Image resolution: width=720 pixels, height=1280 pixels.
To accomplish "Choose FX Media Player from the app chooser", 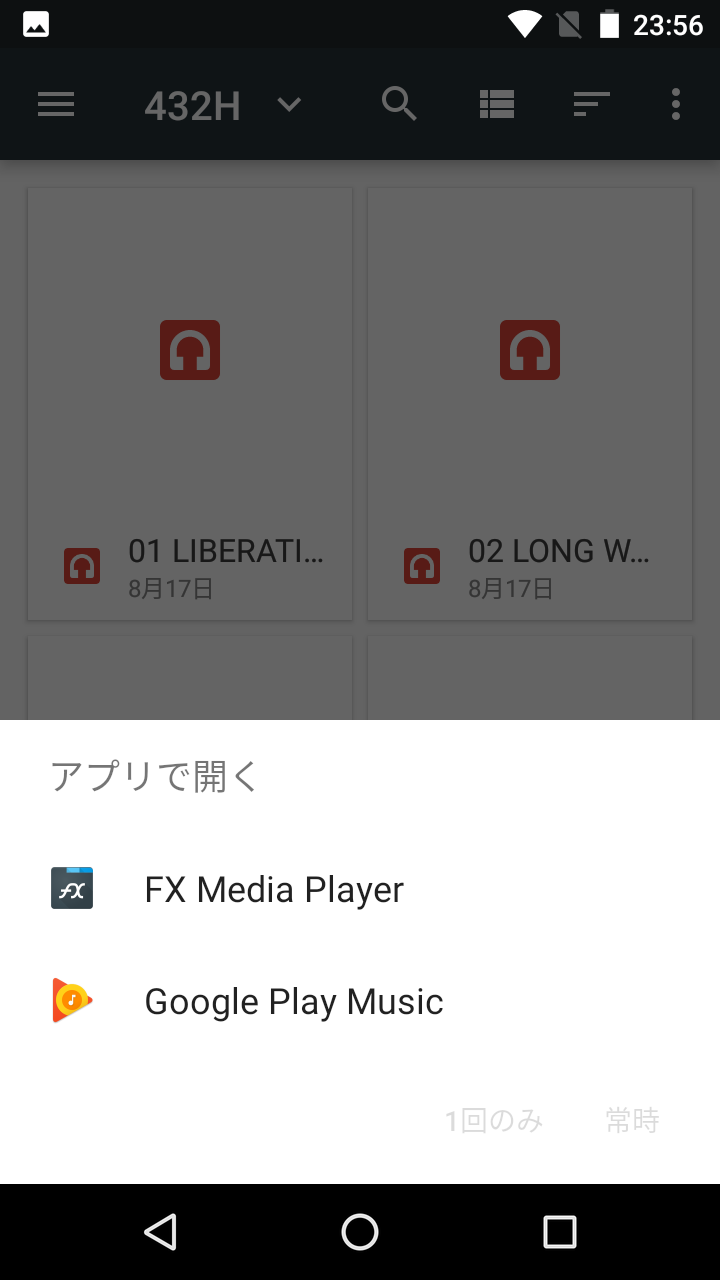I will pos(274,889).
